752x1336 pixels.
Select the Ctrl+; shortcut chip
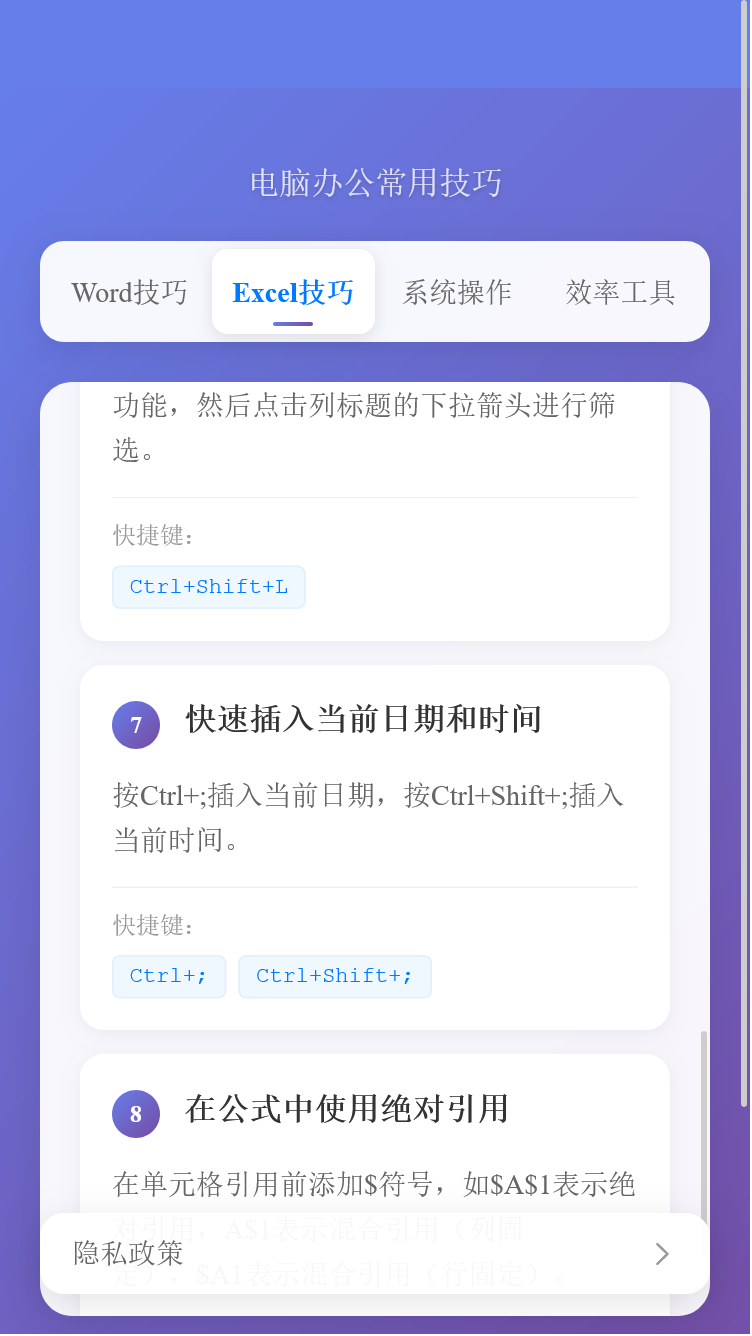[168, 976]
